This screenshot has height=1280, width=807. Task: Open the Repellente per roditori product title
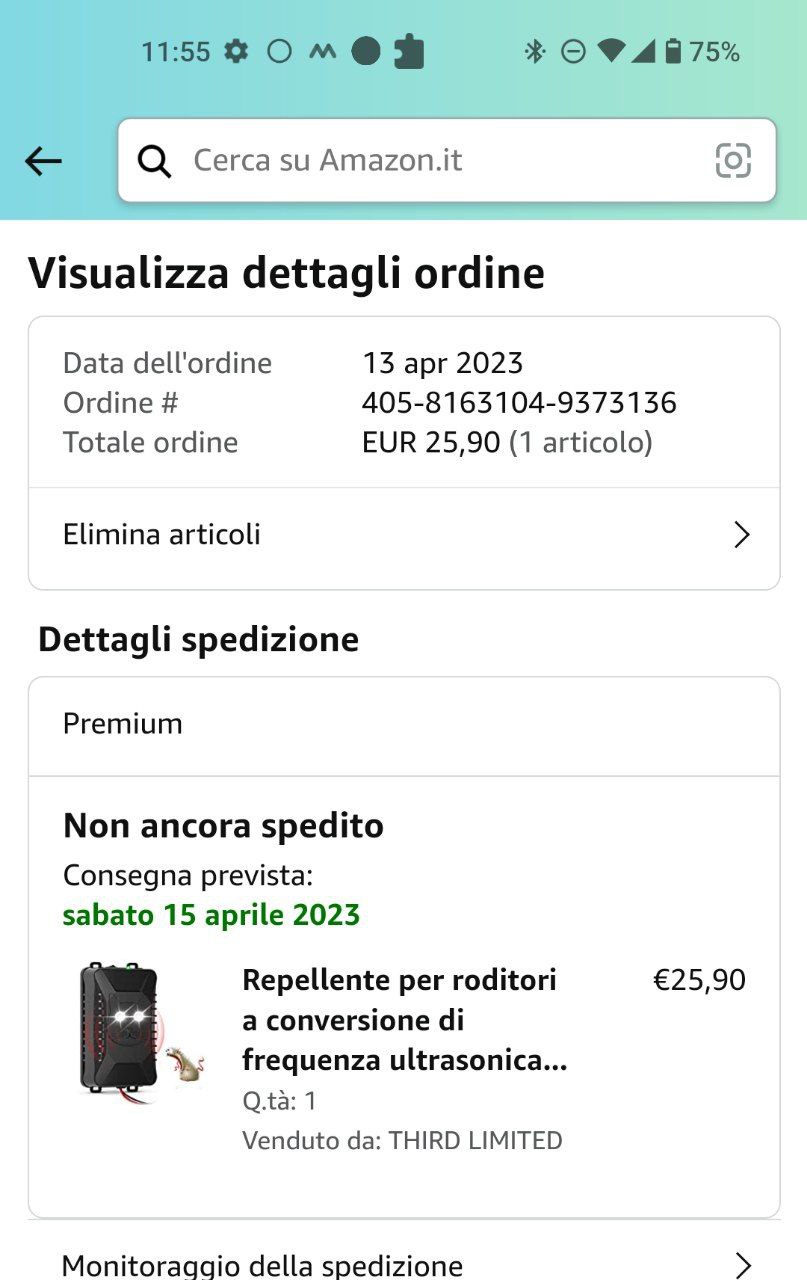[x=404, y=1020]
